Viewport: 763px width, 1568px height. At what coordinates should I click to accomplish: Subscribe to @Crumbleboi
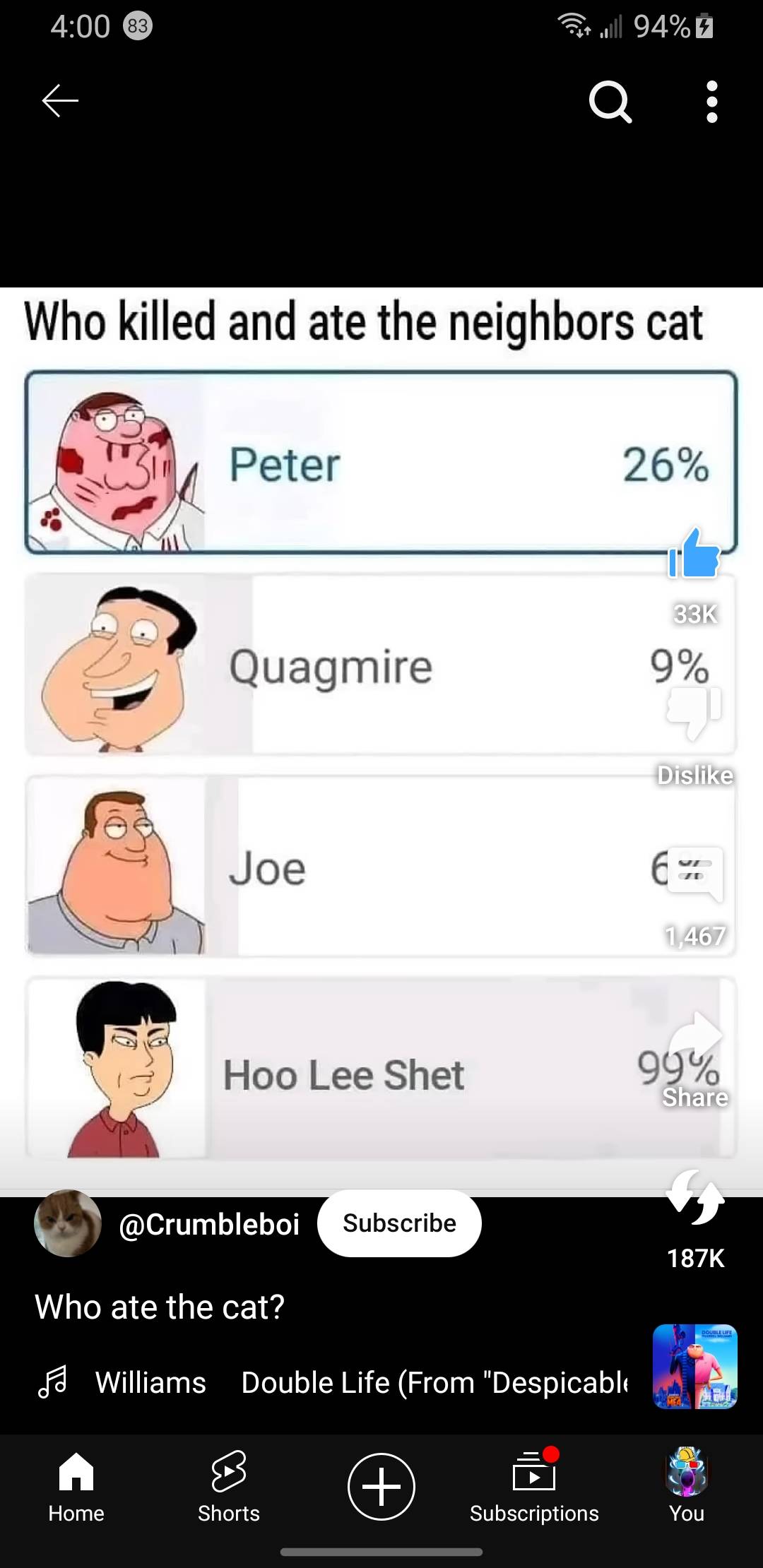click(x=399, y=1223)
